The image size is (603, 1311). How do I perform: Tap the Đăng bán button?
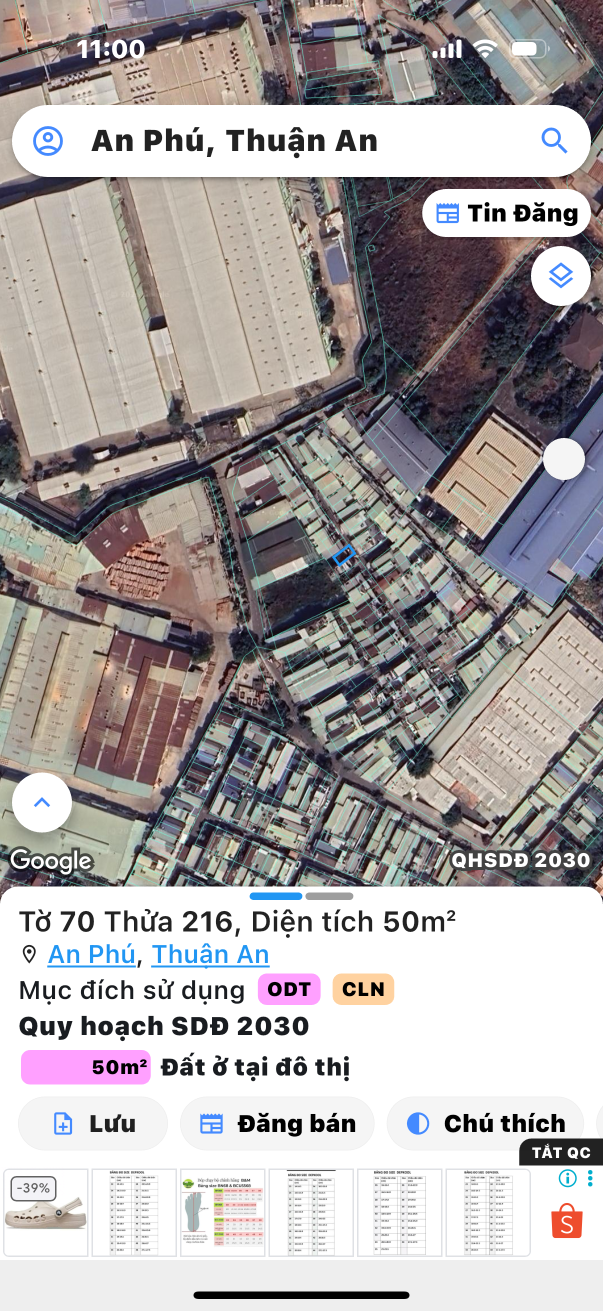point(277,1123)
